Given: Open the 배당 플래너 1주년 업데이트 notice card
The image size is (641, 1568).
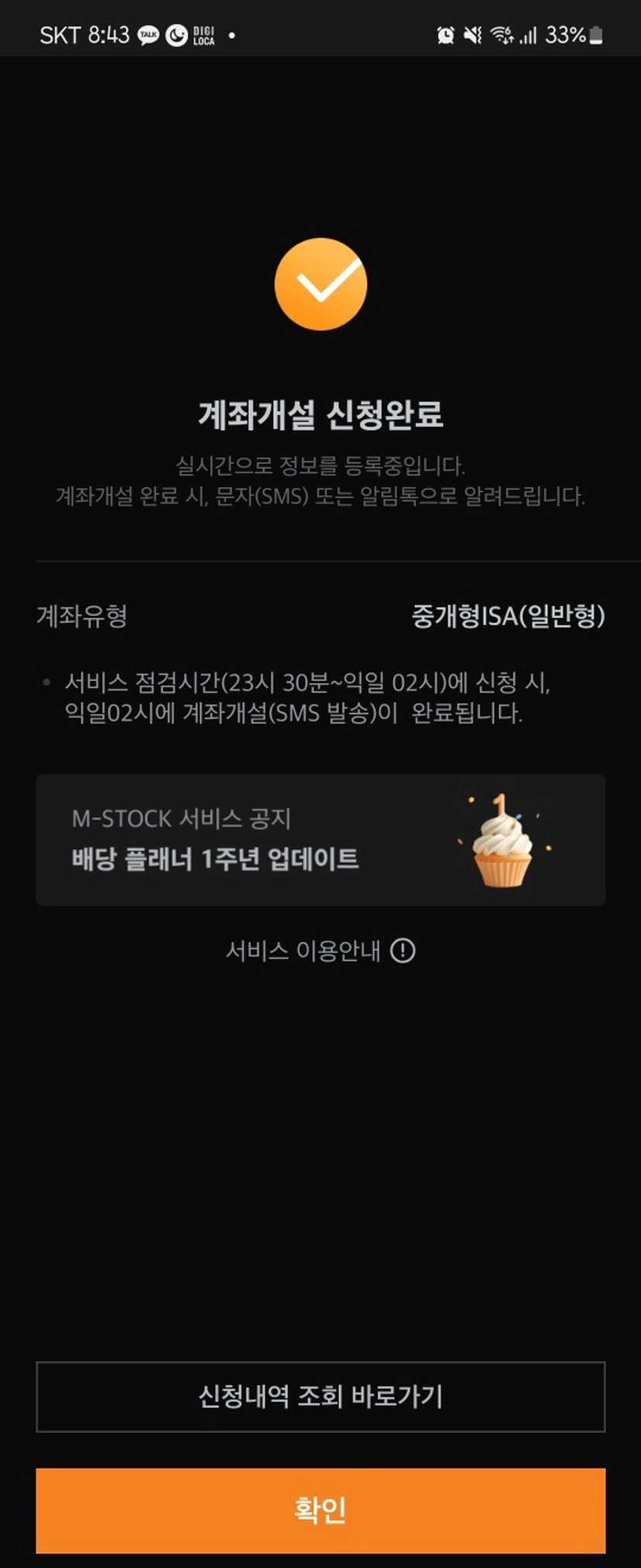Looking at the screenshot, I should (x=320, y=840).
